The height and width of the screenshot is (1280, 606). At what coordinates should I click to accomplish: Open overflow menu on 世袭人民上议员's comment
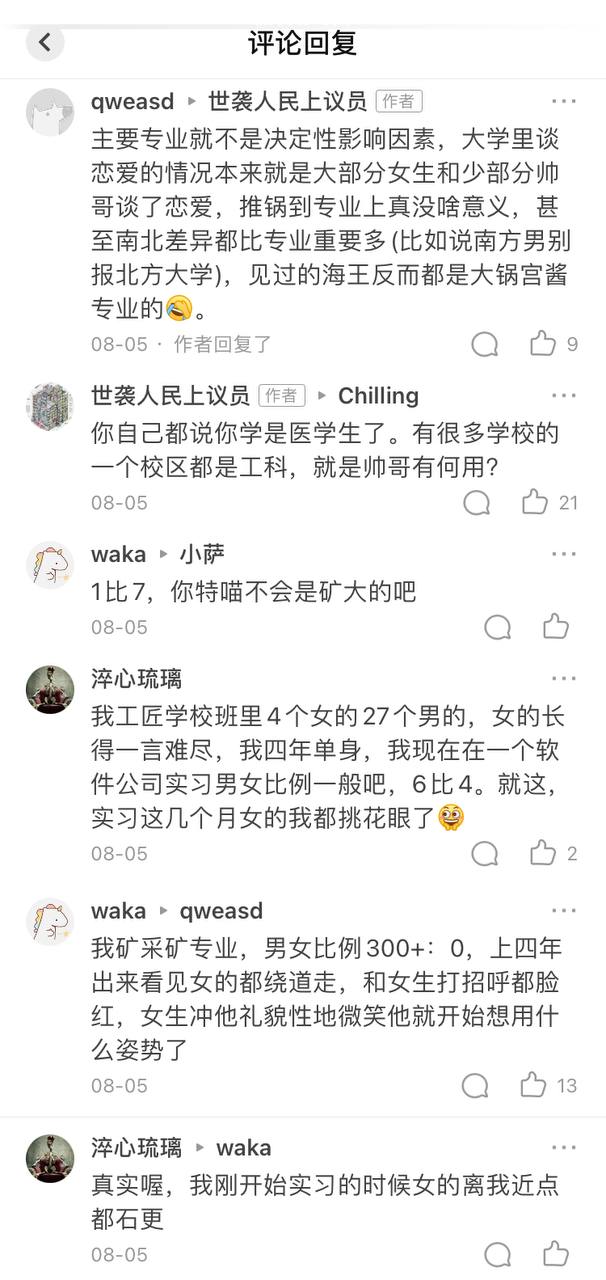click(564, 395)
